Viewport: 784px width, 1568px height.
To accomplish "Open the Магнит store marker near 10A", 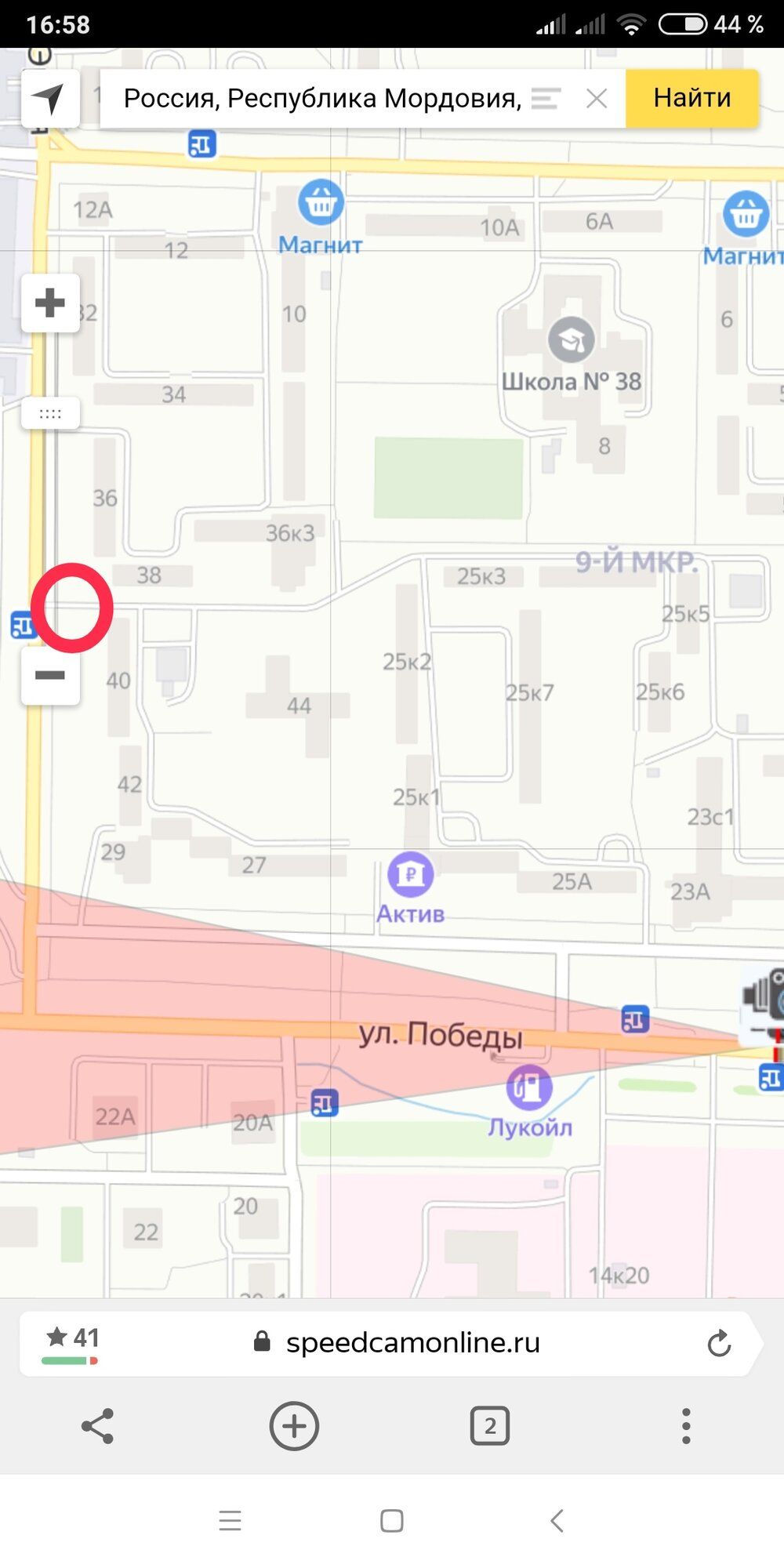I will (x=321, y=201).
